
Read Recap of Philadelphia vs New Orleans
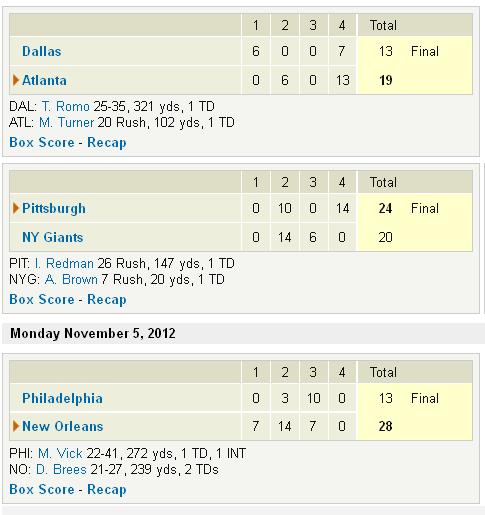107,489
